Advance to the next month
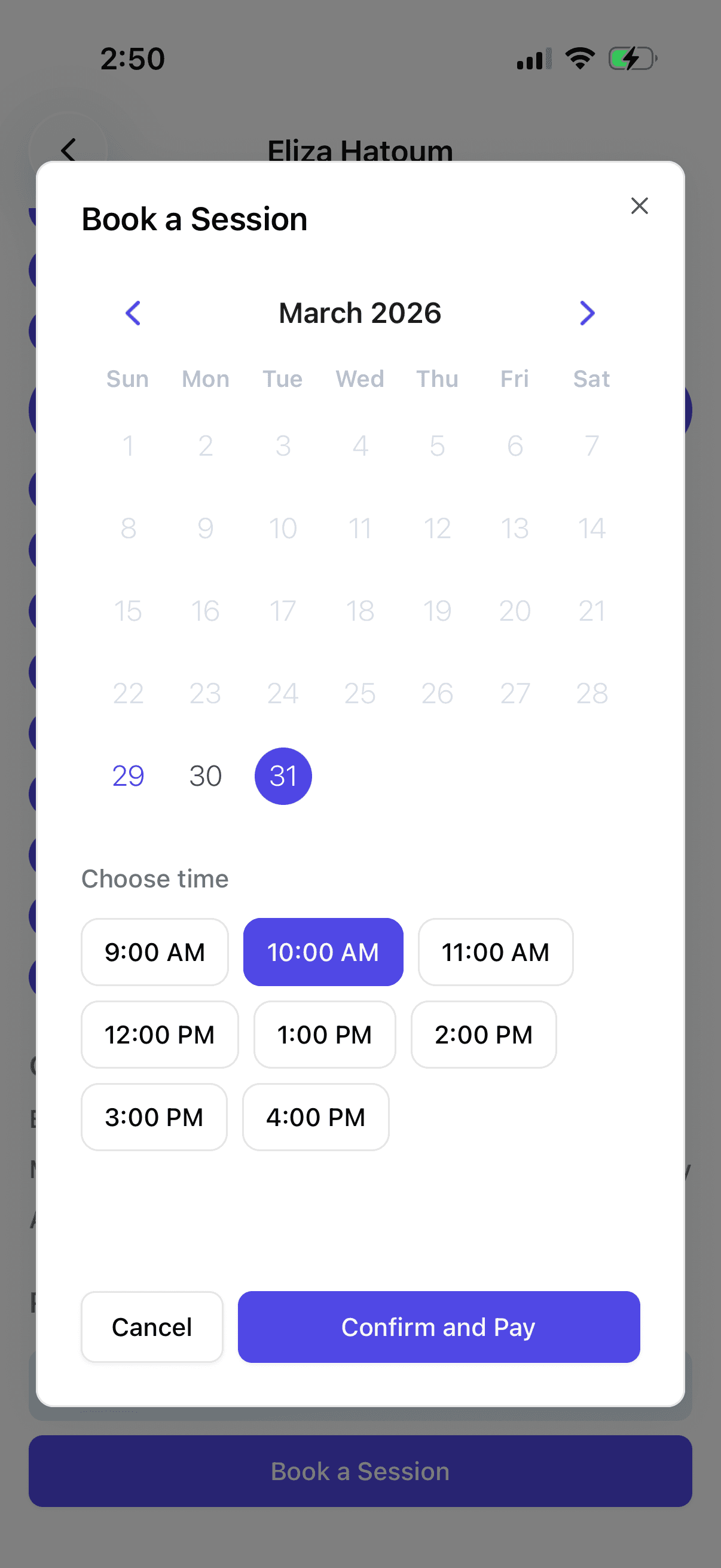 (586, 313)
